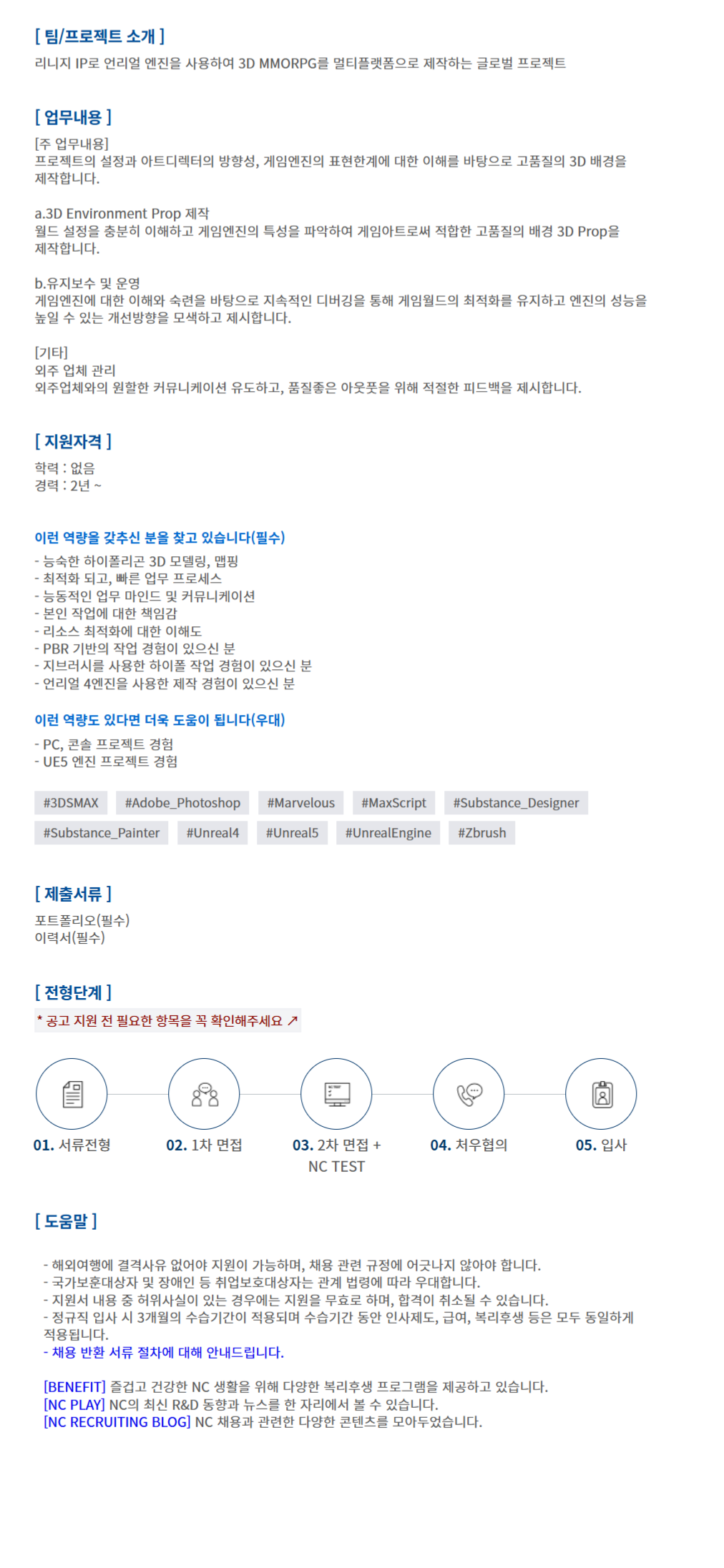724x1568 pixels.
Task: Open the pre-application checklist link
Action: coord(167,1020)
